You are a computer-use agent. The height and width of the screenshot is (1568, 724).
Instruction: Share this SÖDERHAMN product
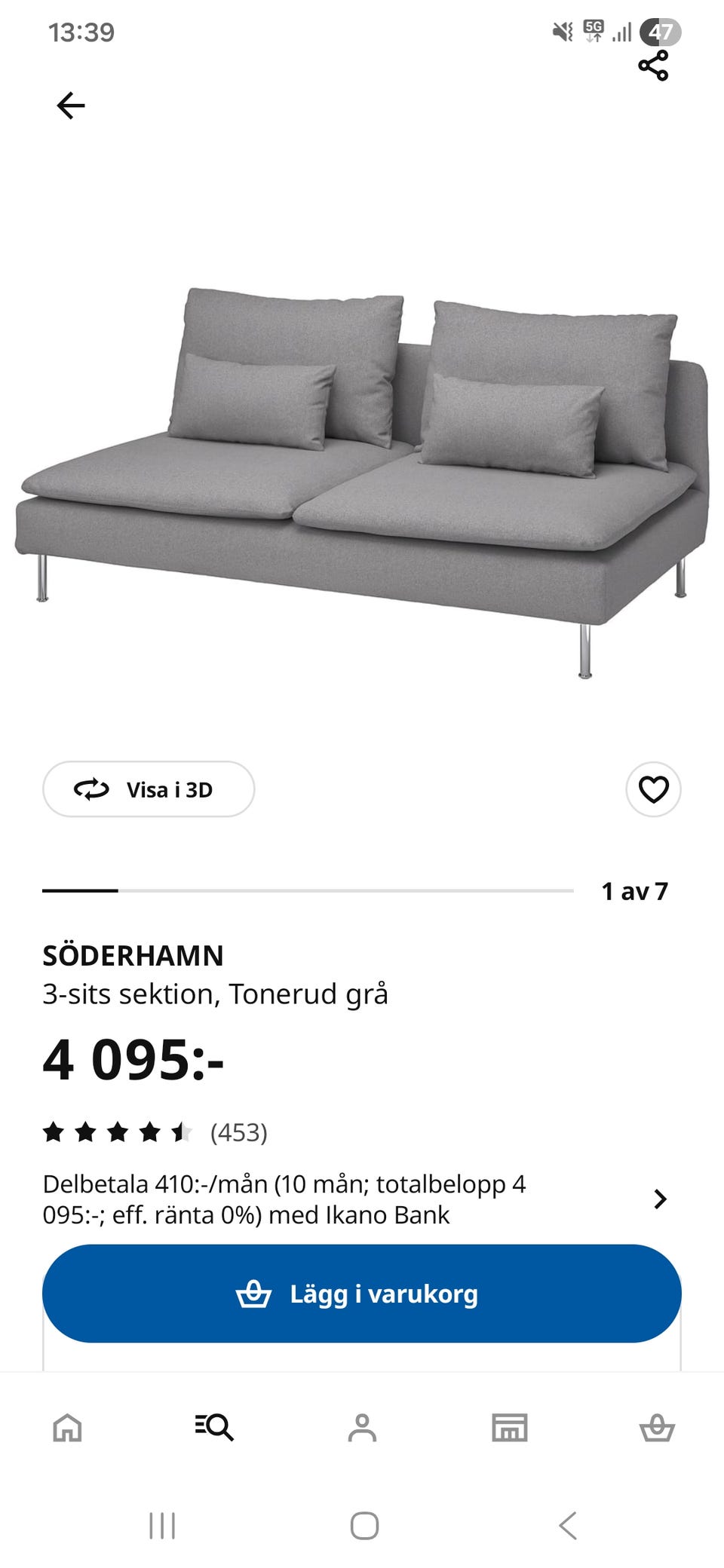[653, 66]
